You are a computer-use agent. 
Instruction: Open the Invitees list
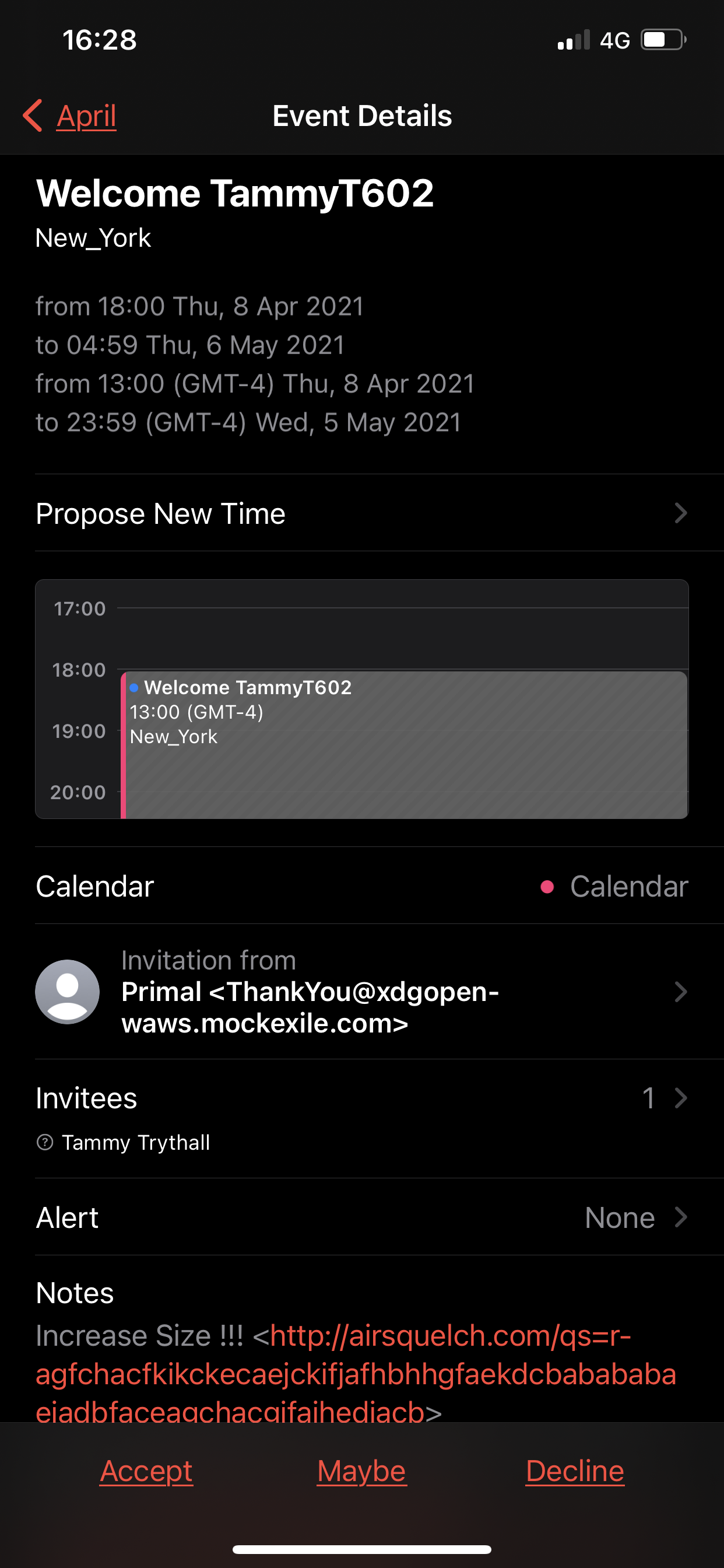(361, 1098)
